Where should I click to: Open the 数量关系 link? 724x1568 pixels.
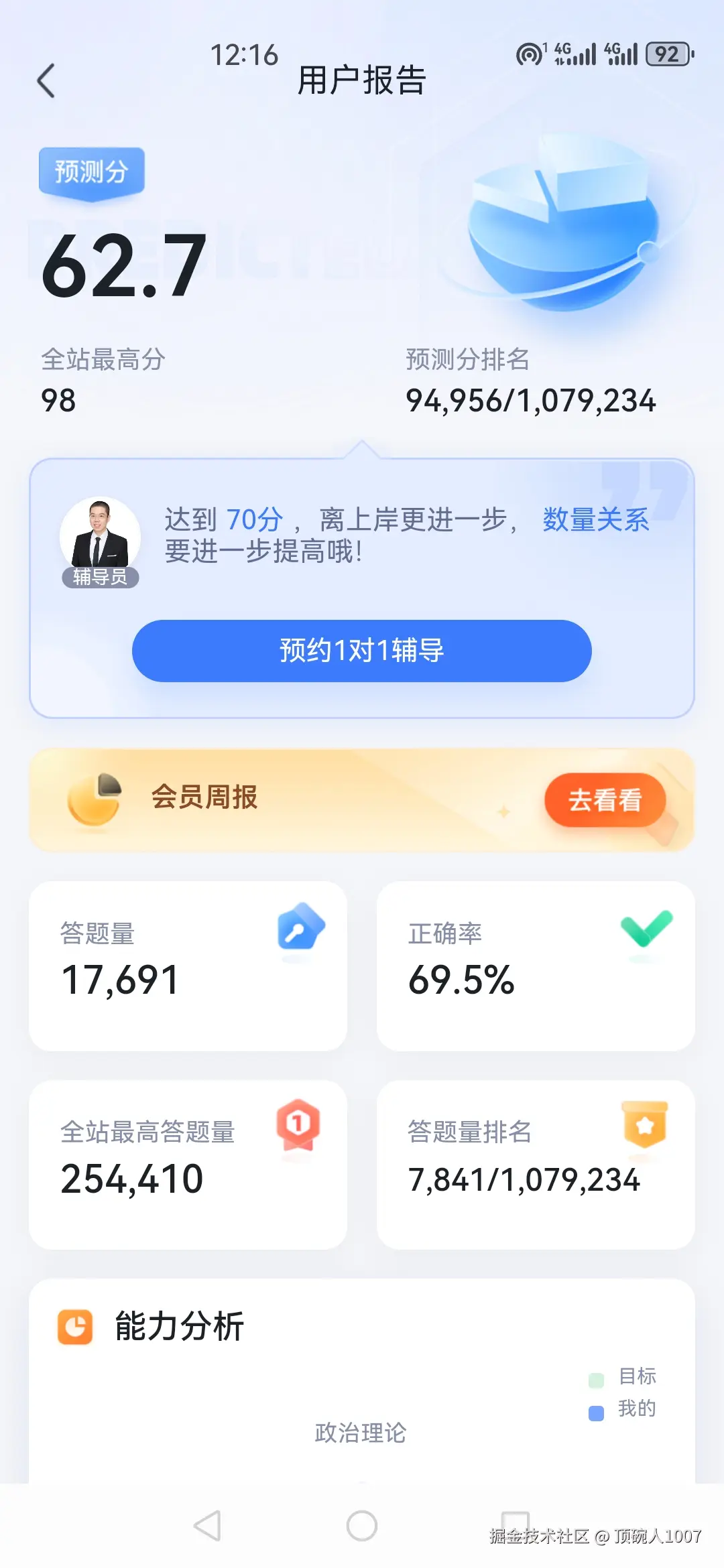point(595,520)
